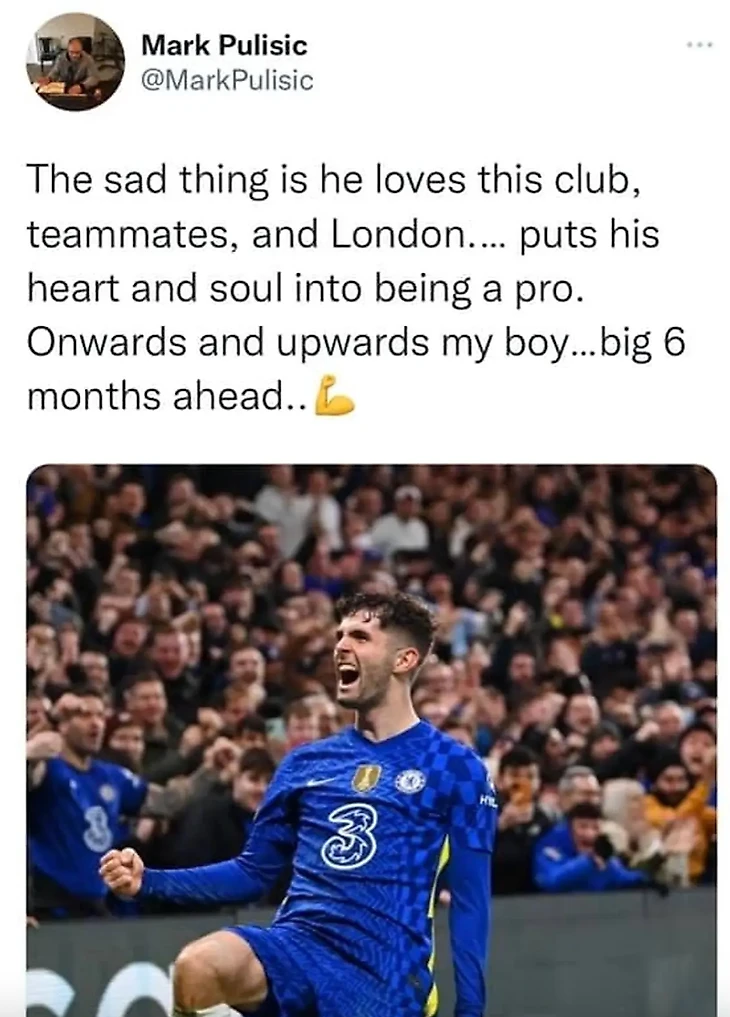Open the attached Chelsea player photo
This screenshot has height=1017, width=730.
pos(370,740)
